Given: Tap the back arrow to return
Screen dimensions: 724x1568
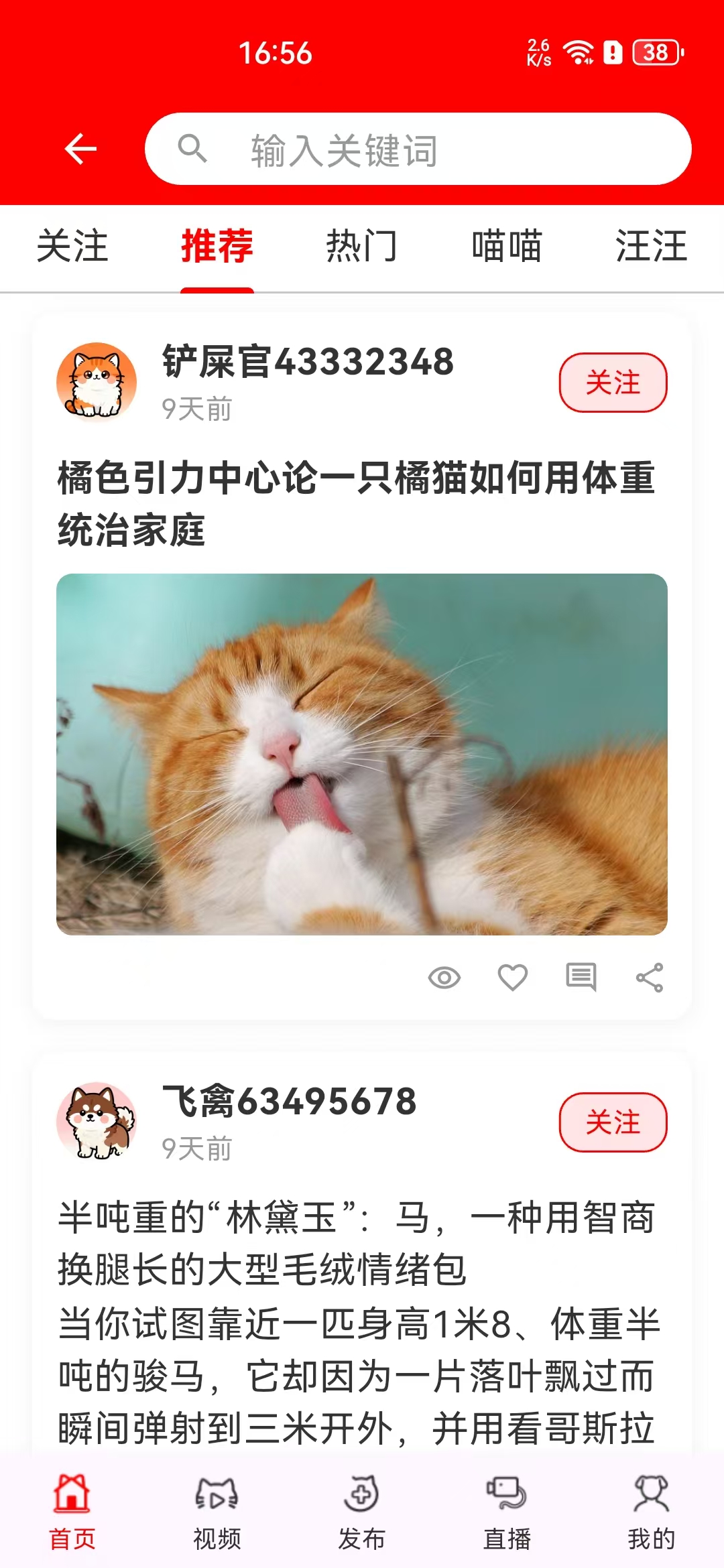Looking at the screenshot, I should (x=82, y=149).
